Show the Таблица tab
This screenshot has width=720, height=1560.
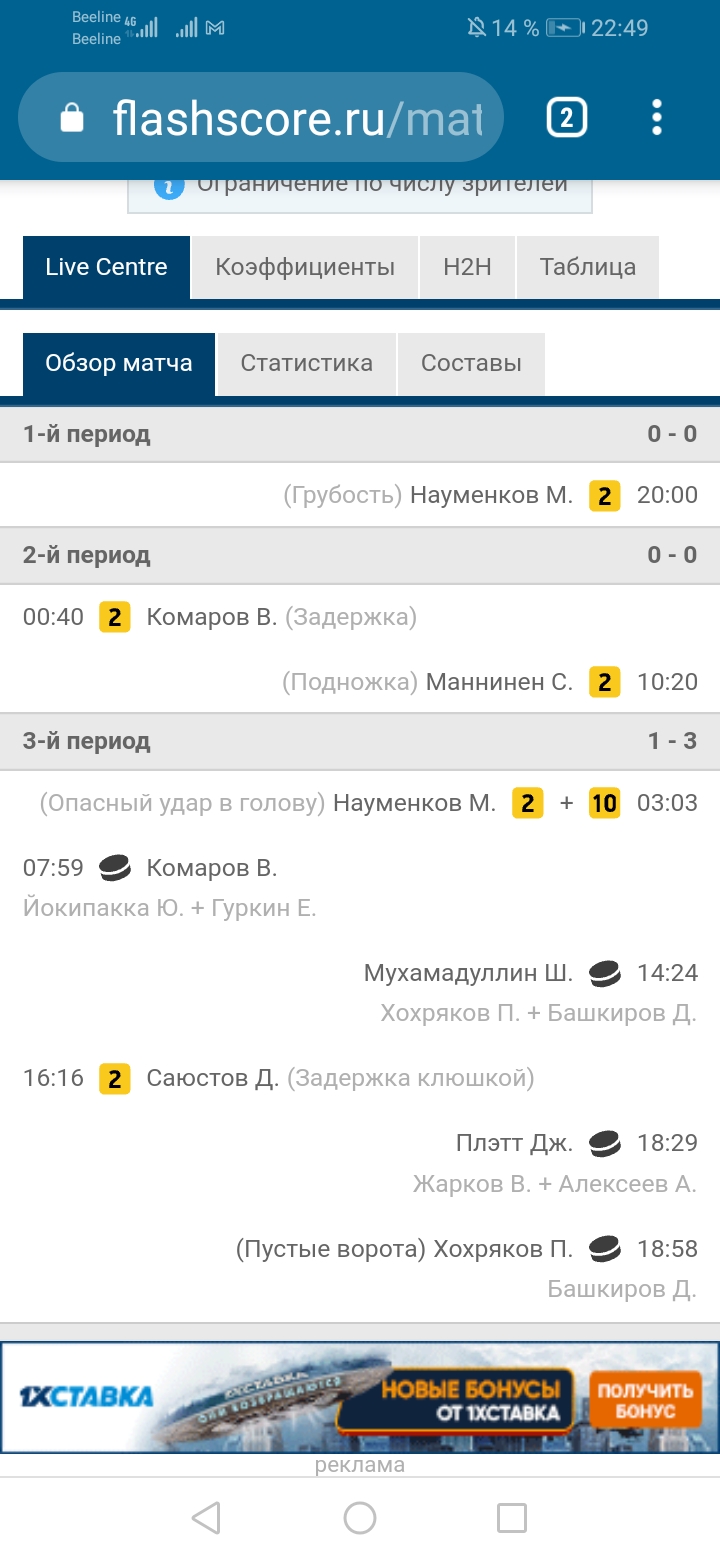(x=587, y=267)
